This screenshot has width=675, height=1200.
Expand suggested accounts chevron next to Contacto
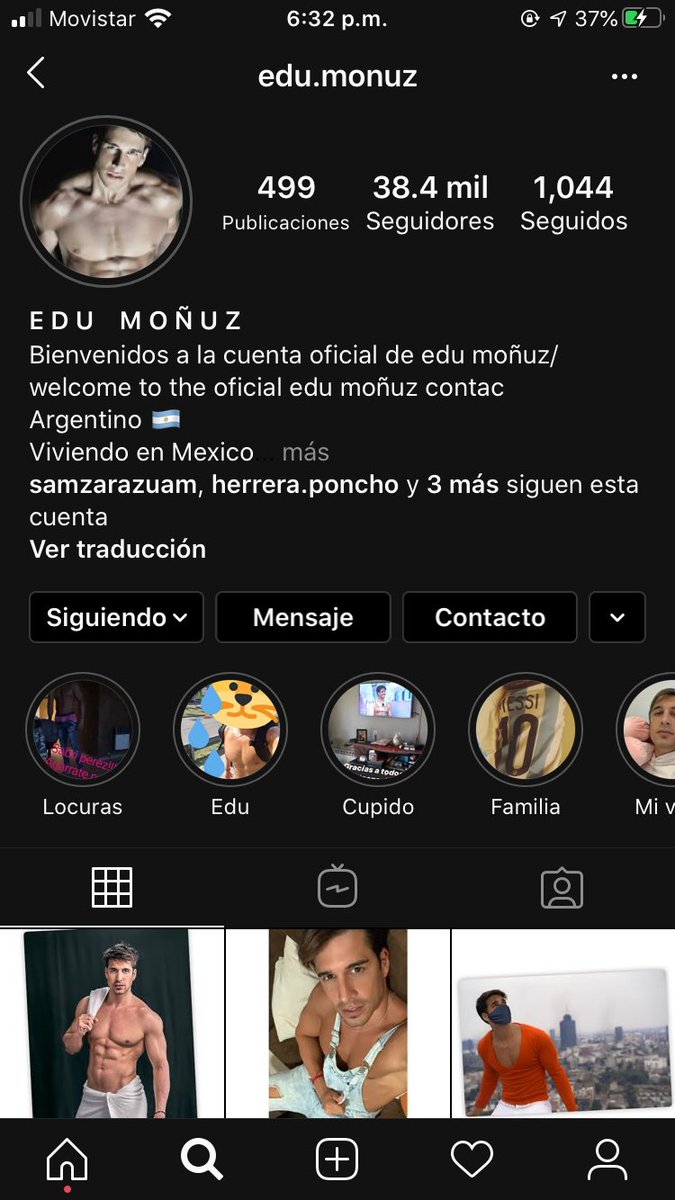tap(617, 617)
